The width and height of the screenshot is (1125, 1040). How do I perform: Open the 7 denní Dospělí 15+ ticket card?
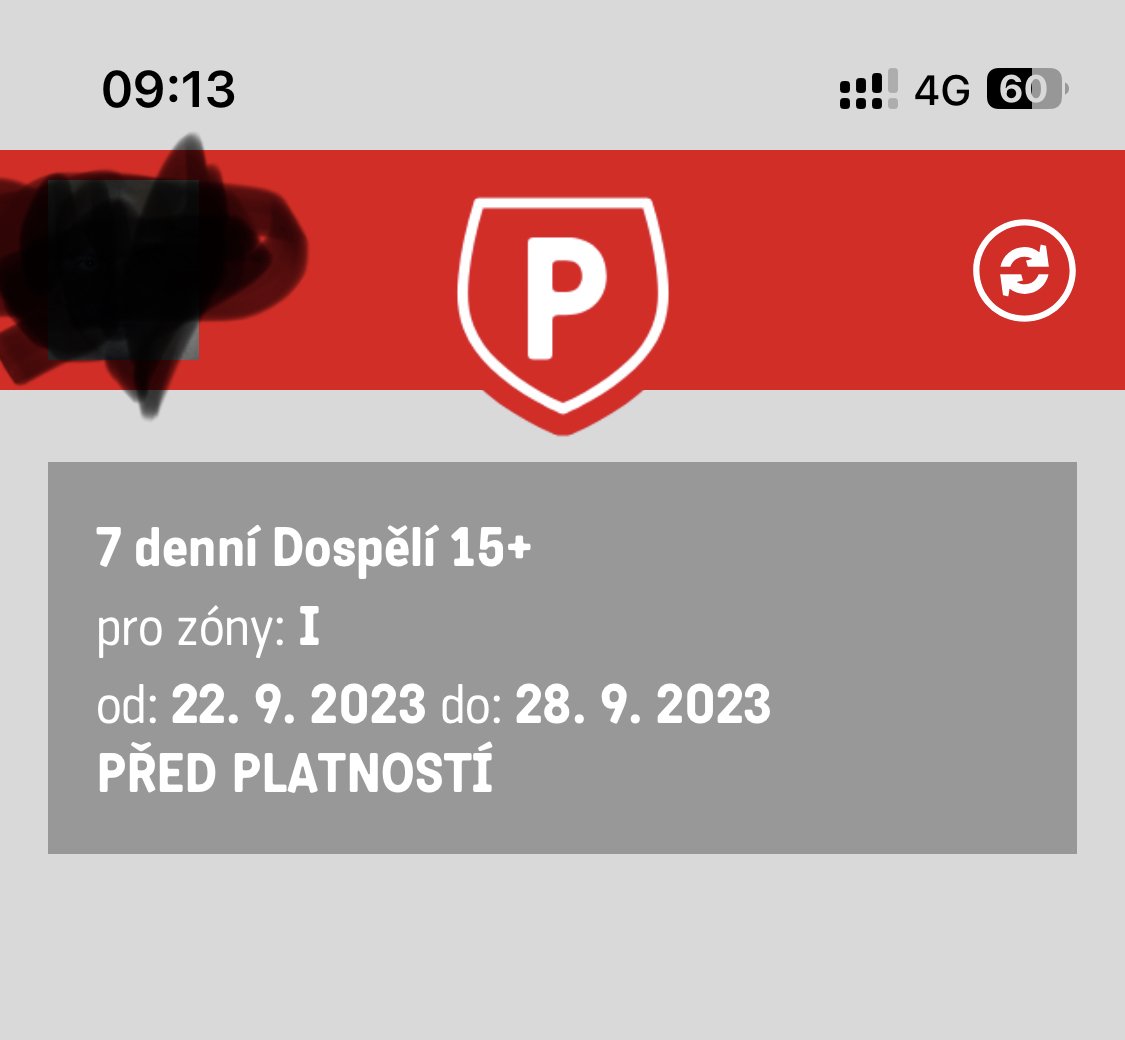(x=562, y=657)
